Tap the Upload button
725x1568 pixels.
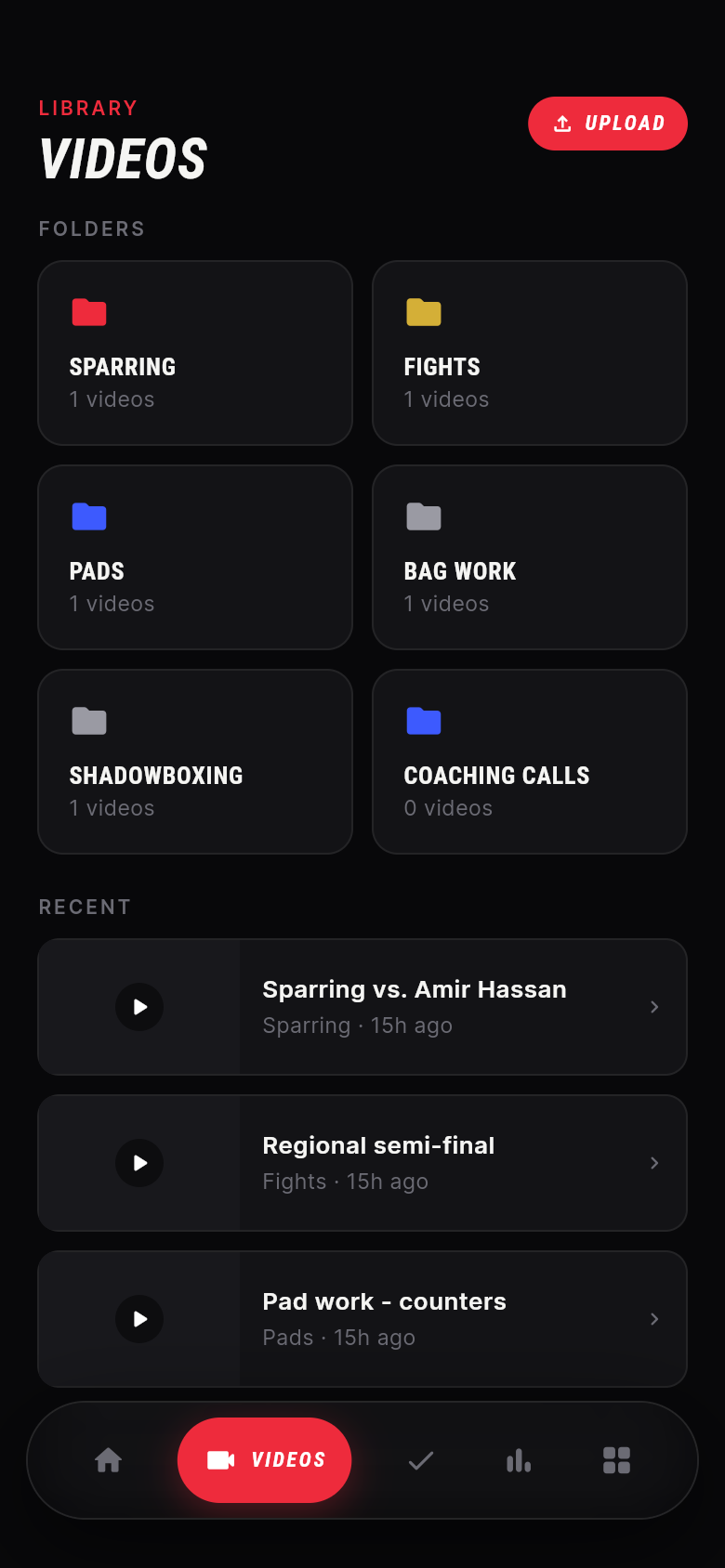click(x=608, y=124)
